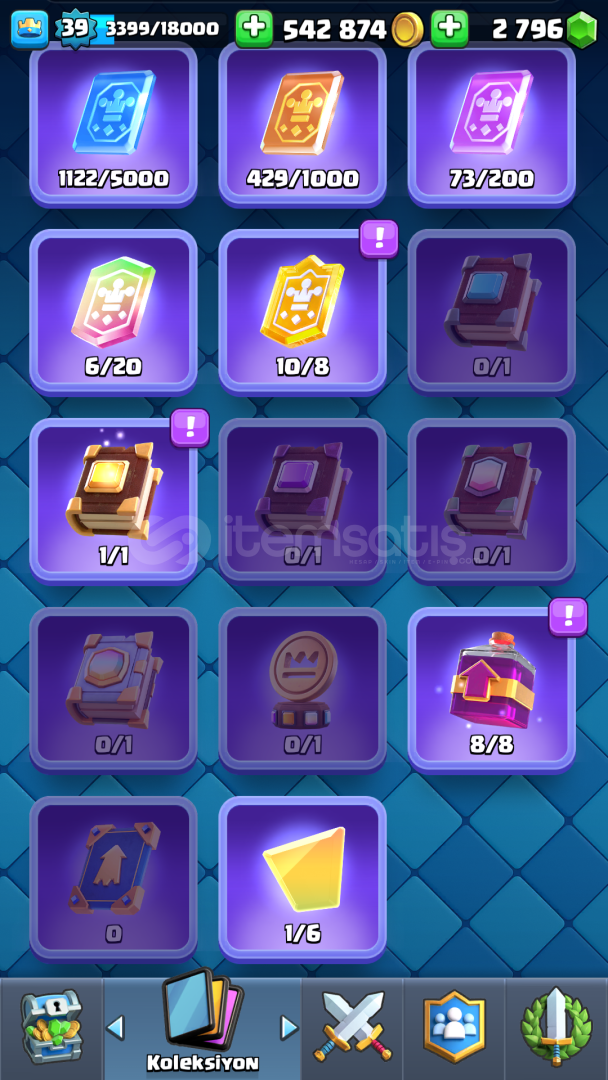Tap the right arrow beside Koleksiyon
This screenshot has height=1080, width=608.
(x=289, y=1027)
